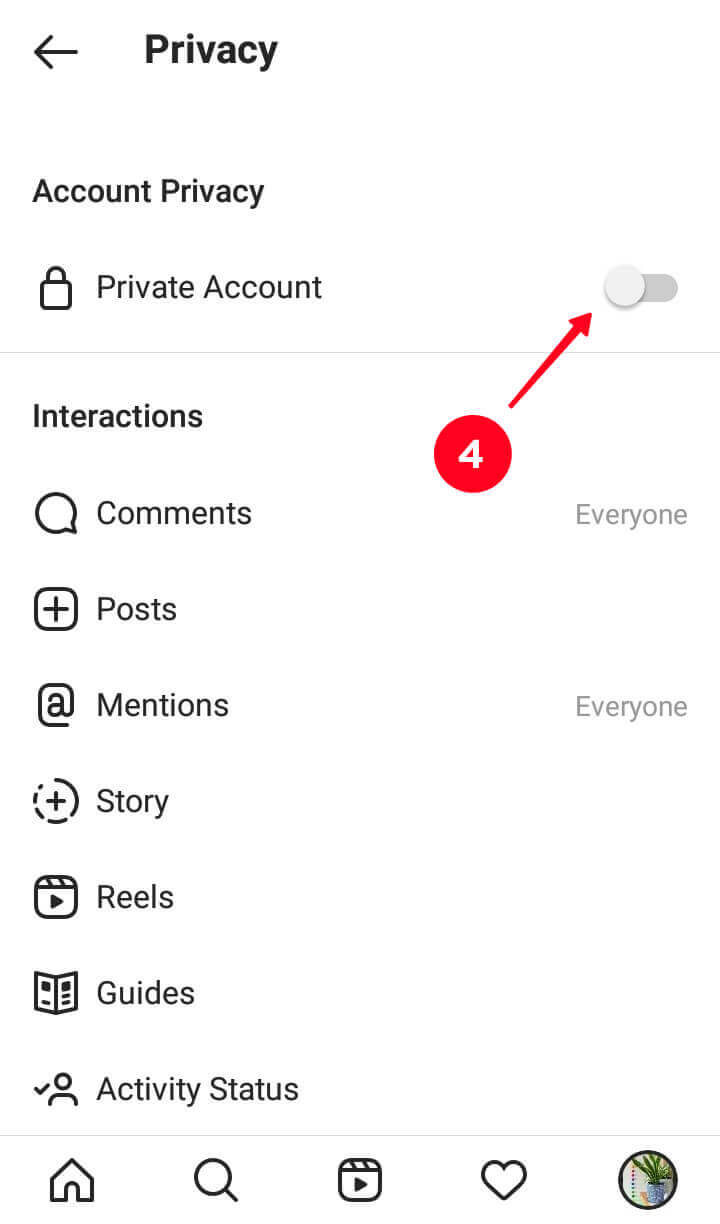Viewport: 720px width, 1224px height.
Task: Open the profile avatar tab
Action: (x=647, y=1181)
